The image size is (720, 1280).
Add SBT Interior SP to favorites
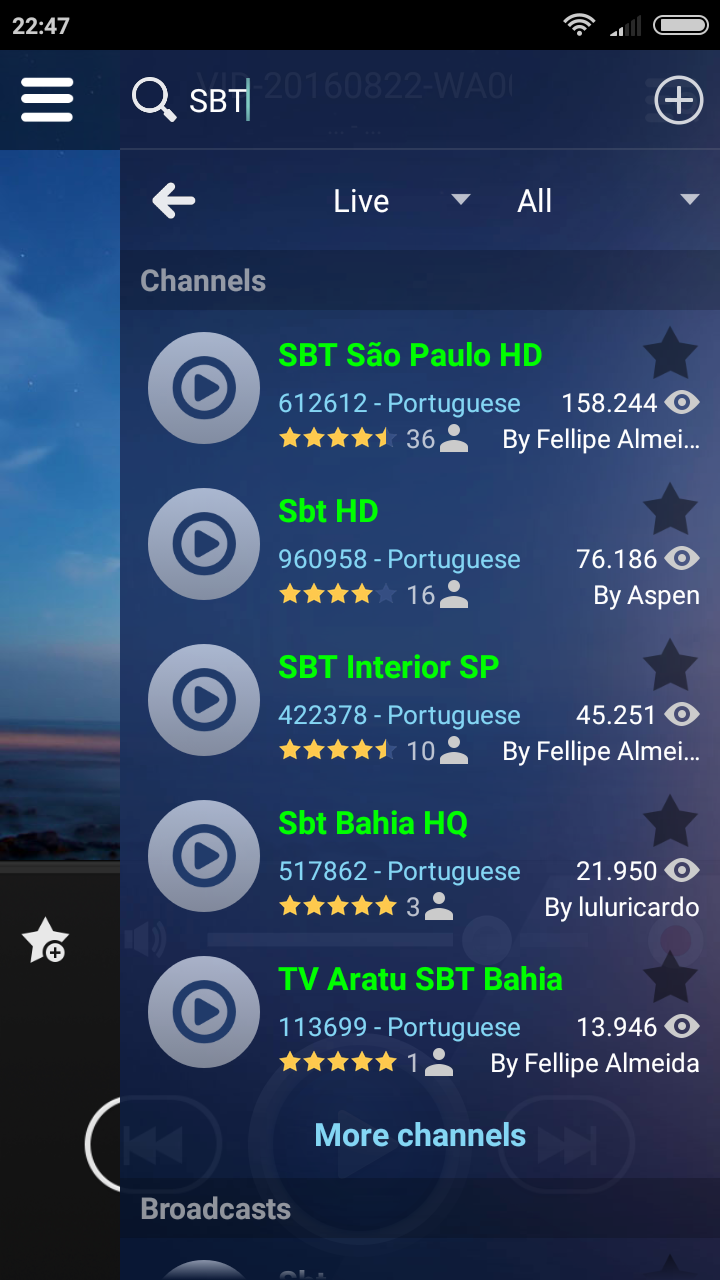pyautogui.click(x=670, y=665)
